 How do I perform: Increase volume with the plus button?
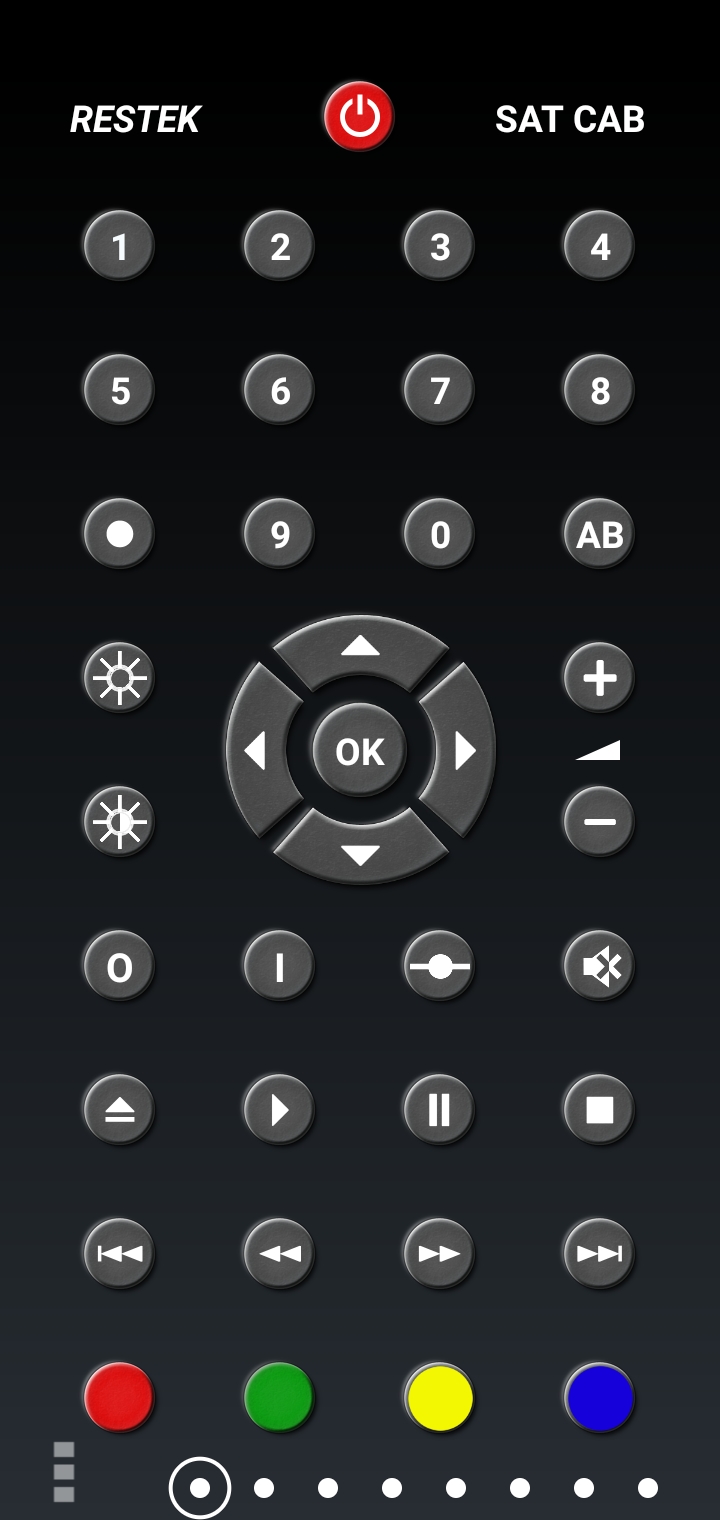599,678
